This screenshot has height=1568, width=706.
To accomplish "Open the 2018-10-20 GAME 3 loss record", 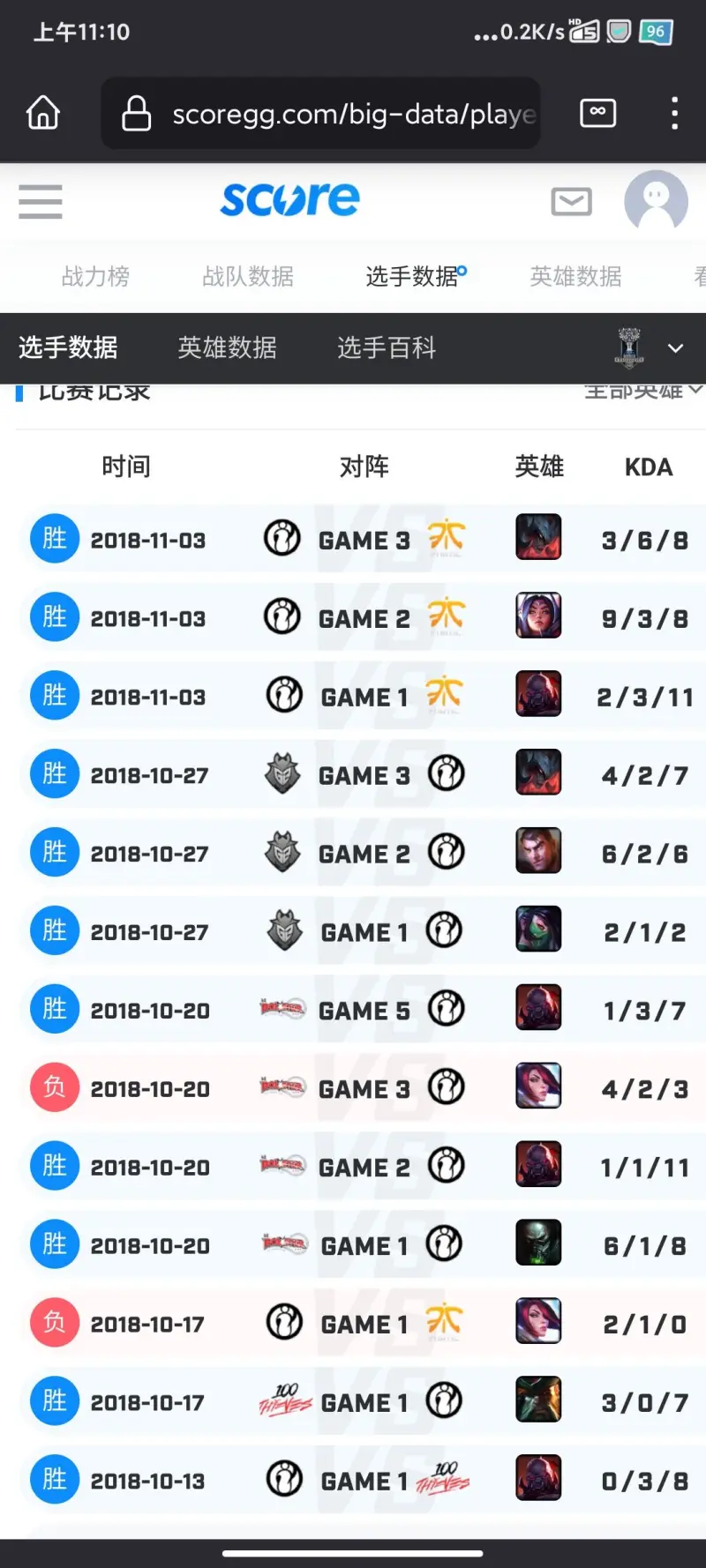I will click(364, 1089).
